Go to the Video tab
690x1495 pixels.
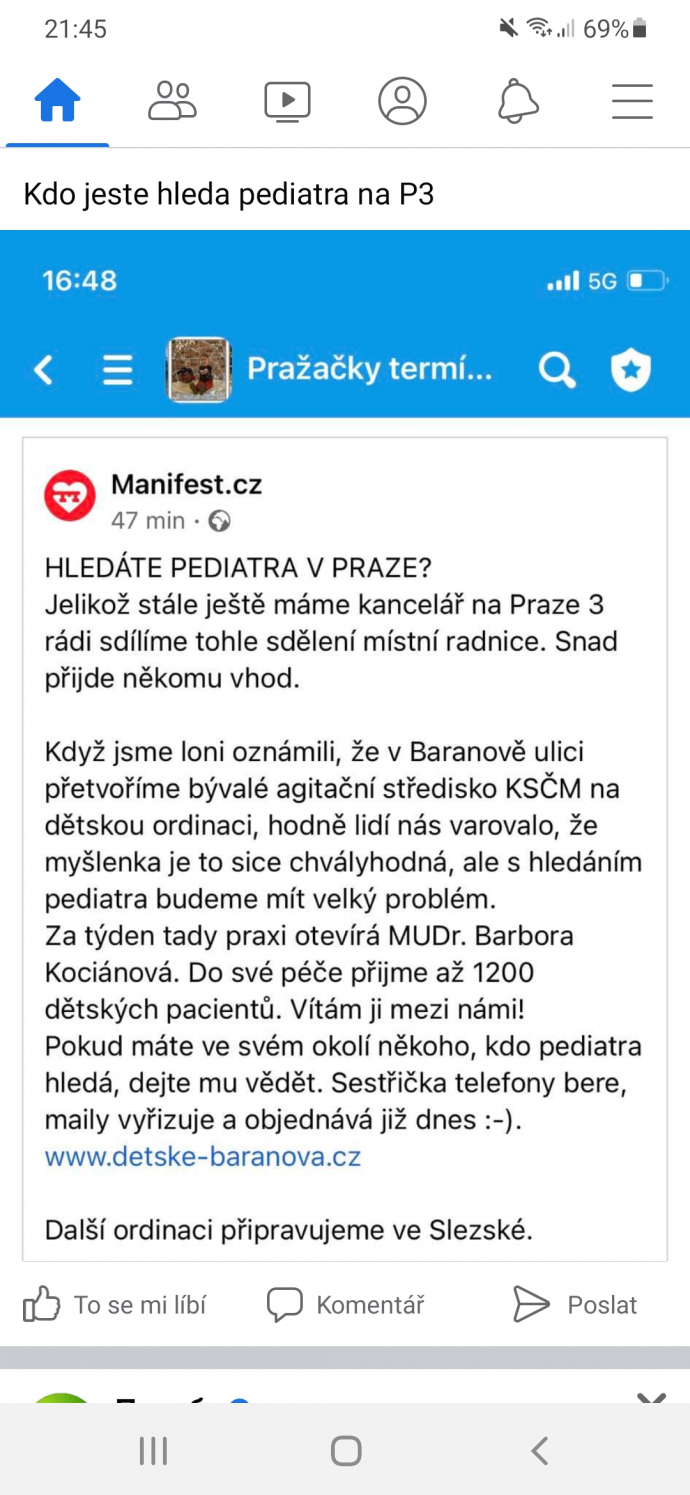tap(287, 101)
